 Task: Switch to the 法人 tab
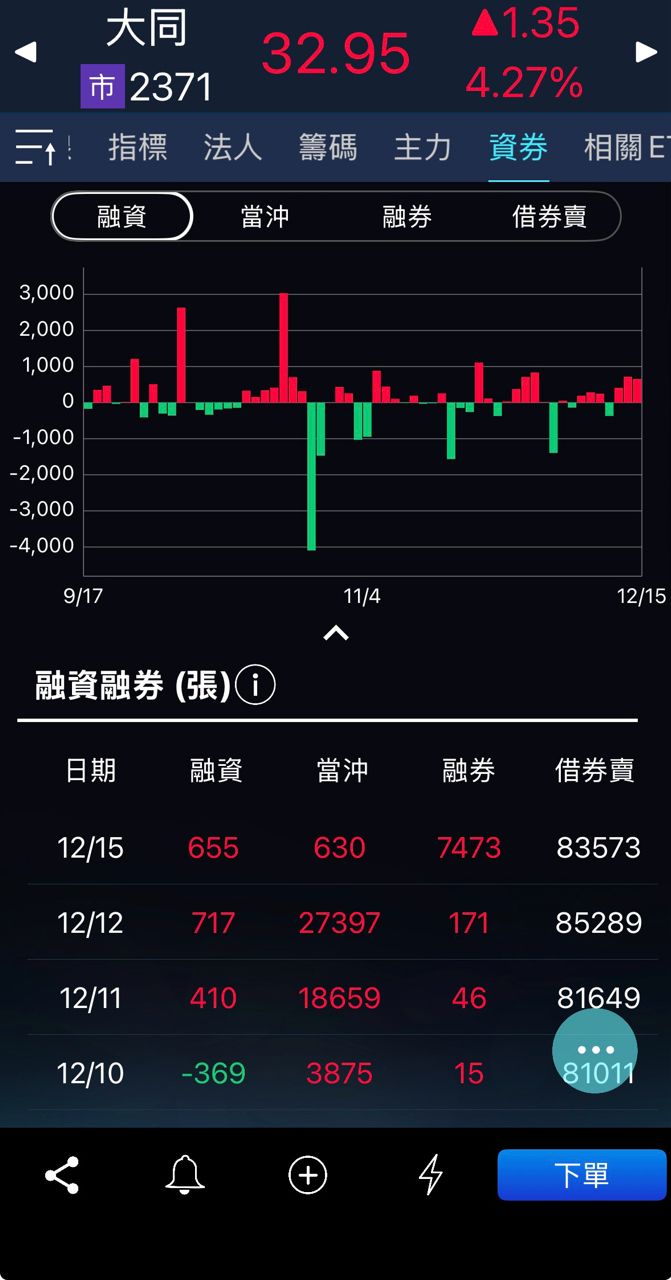(232, 148)
